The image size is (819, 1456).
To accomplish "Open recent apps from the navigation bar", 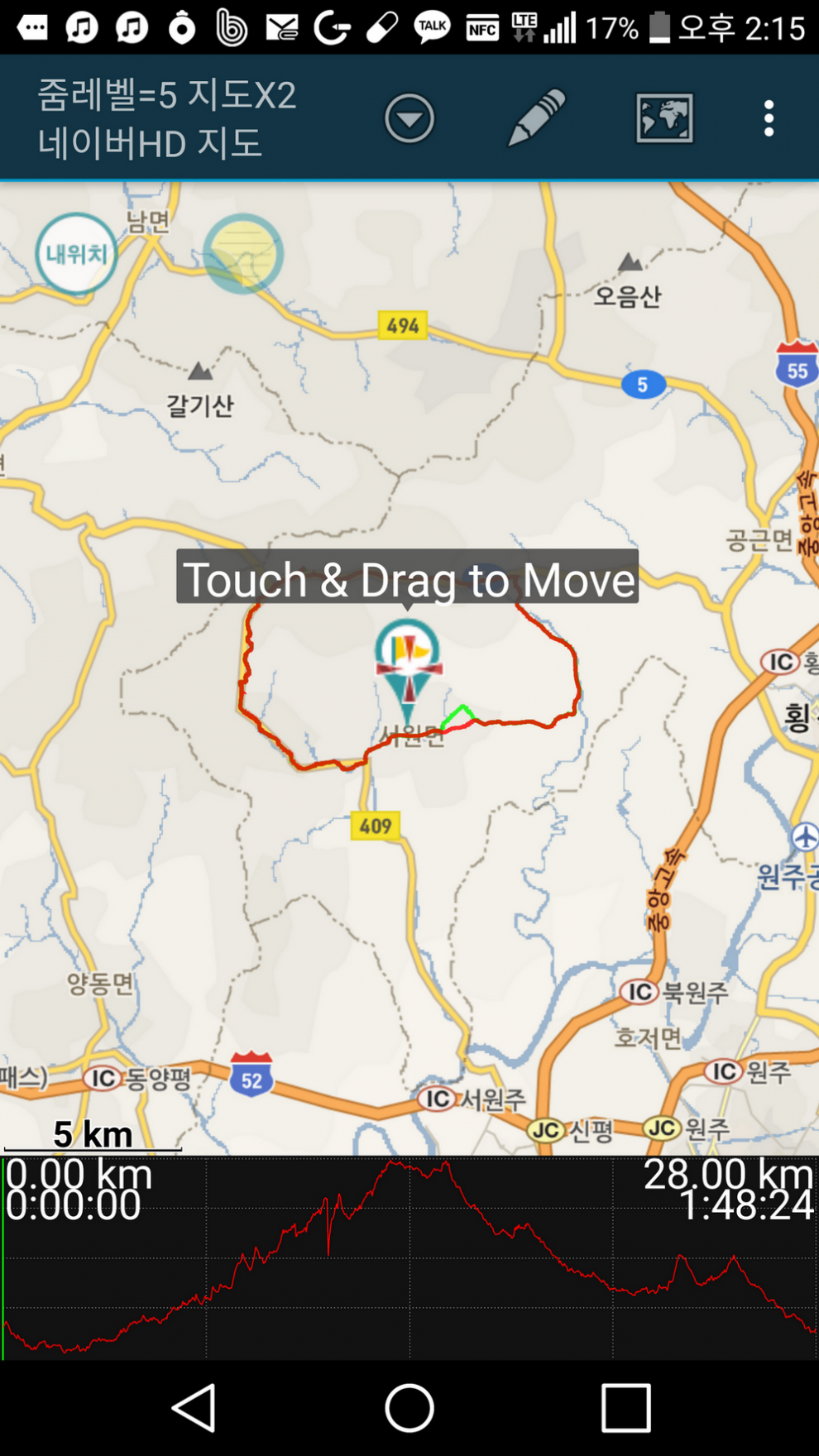I will click(625, 1407).
